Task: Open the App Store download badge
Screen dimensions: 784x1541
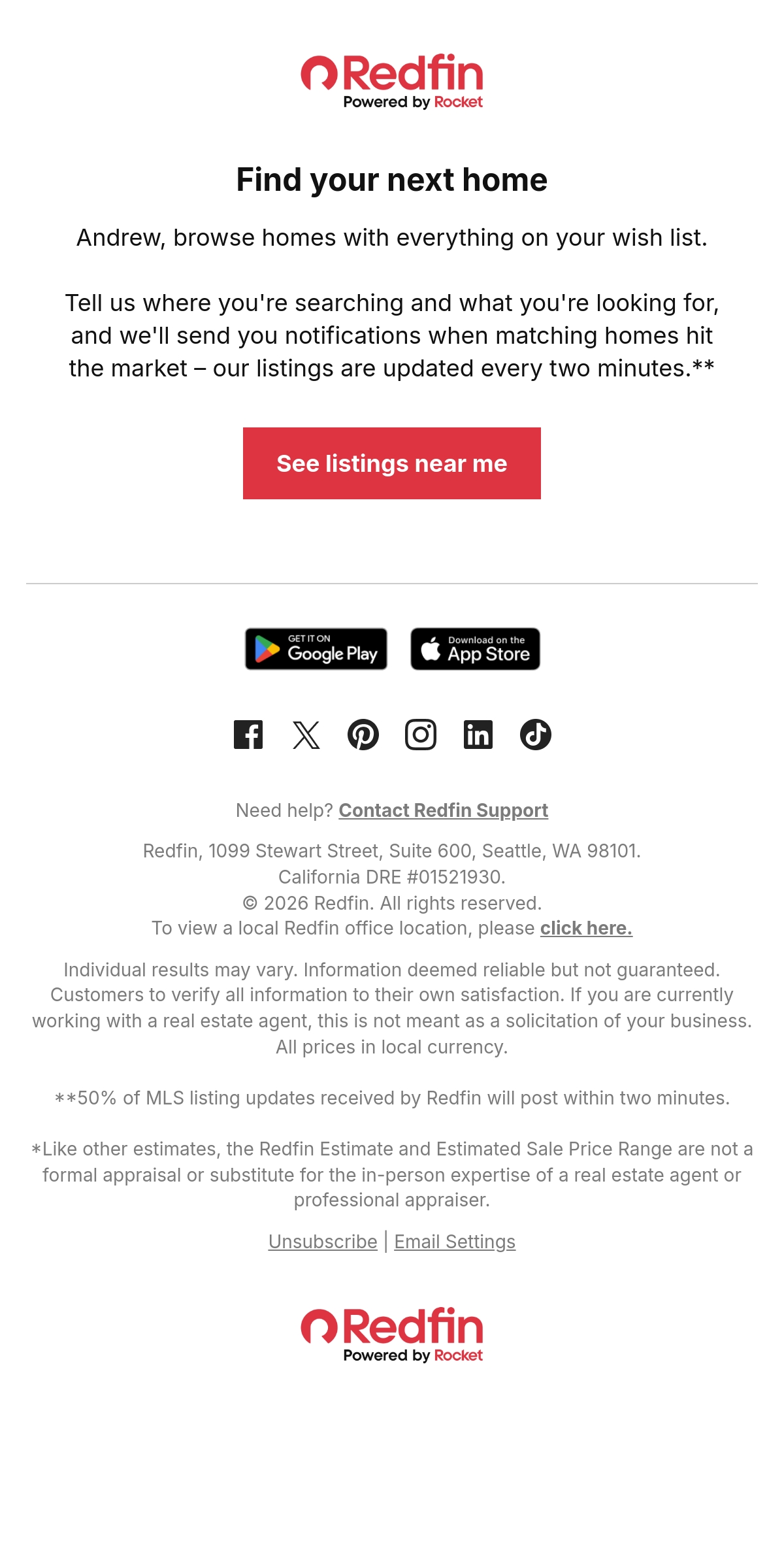Action: (475, 649)
